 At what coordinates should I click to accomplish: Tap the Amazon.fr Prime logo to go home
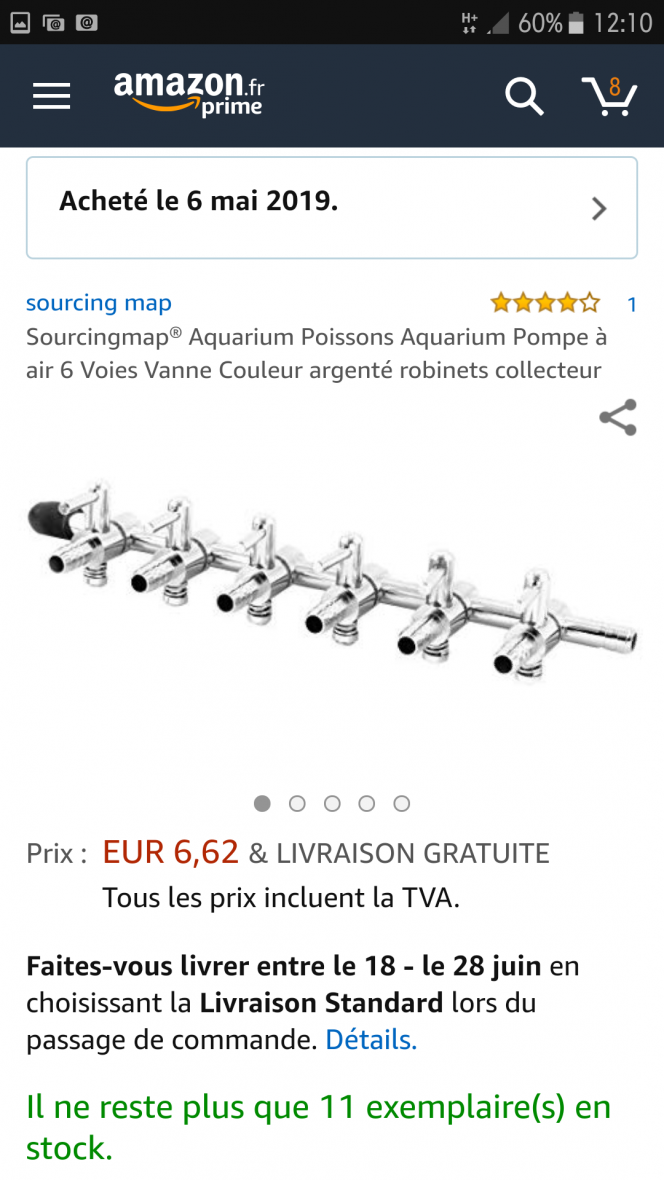click(x=189, y=95)
